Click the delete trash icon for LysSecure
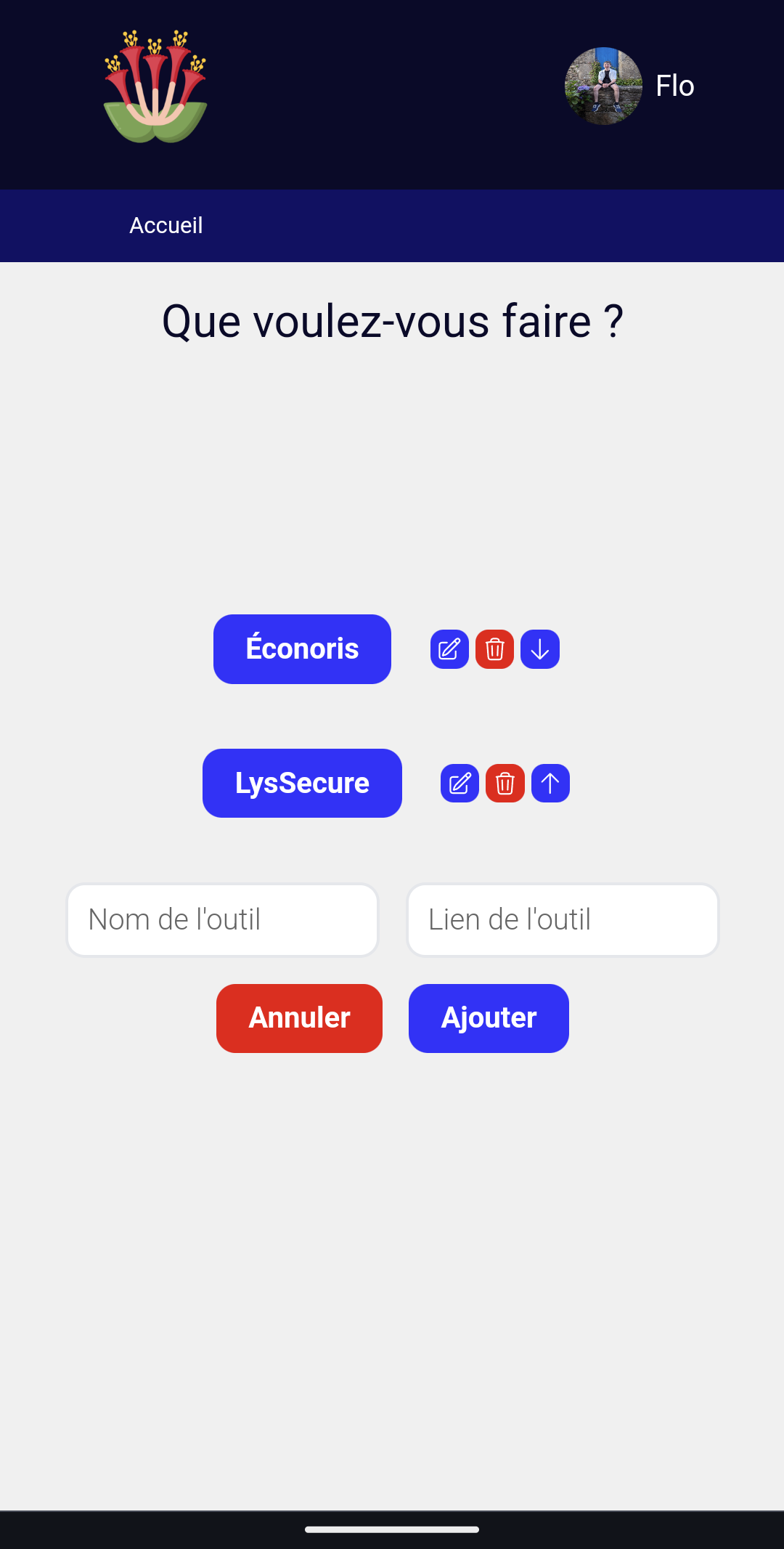This screenshot has height=1549, width=784. (x=505, y=783)
